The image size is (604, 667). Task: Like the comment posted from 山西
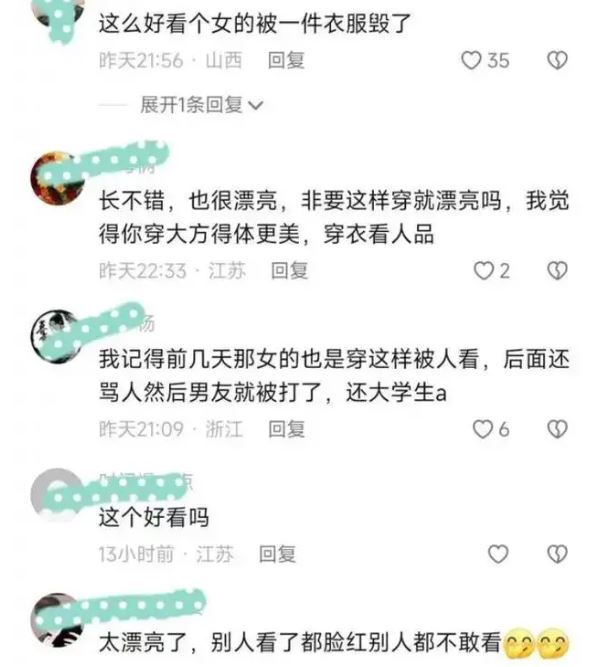(473, 60)
